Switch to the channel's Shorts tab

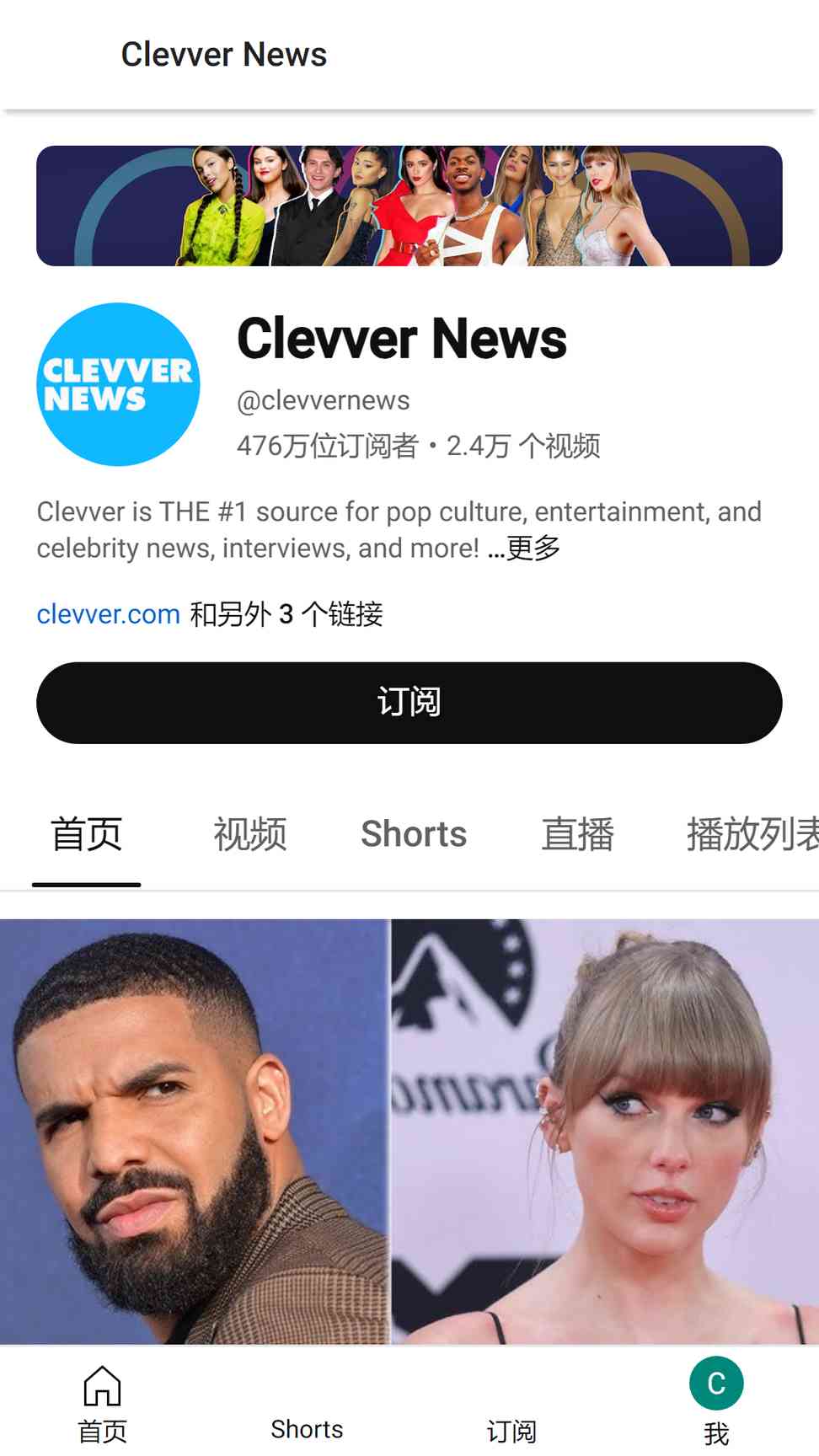[414, 834]
